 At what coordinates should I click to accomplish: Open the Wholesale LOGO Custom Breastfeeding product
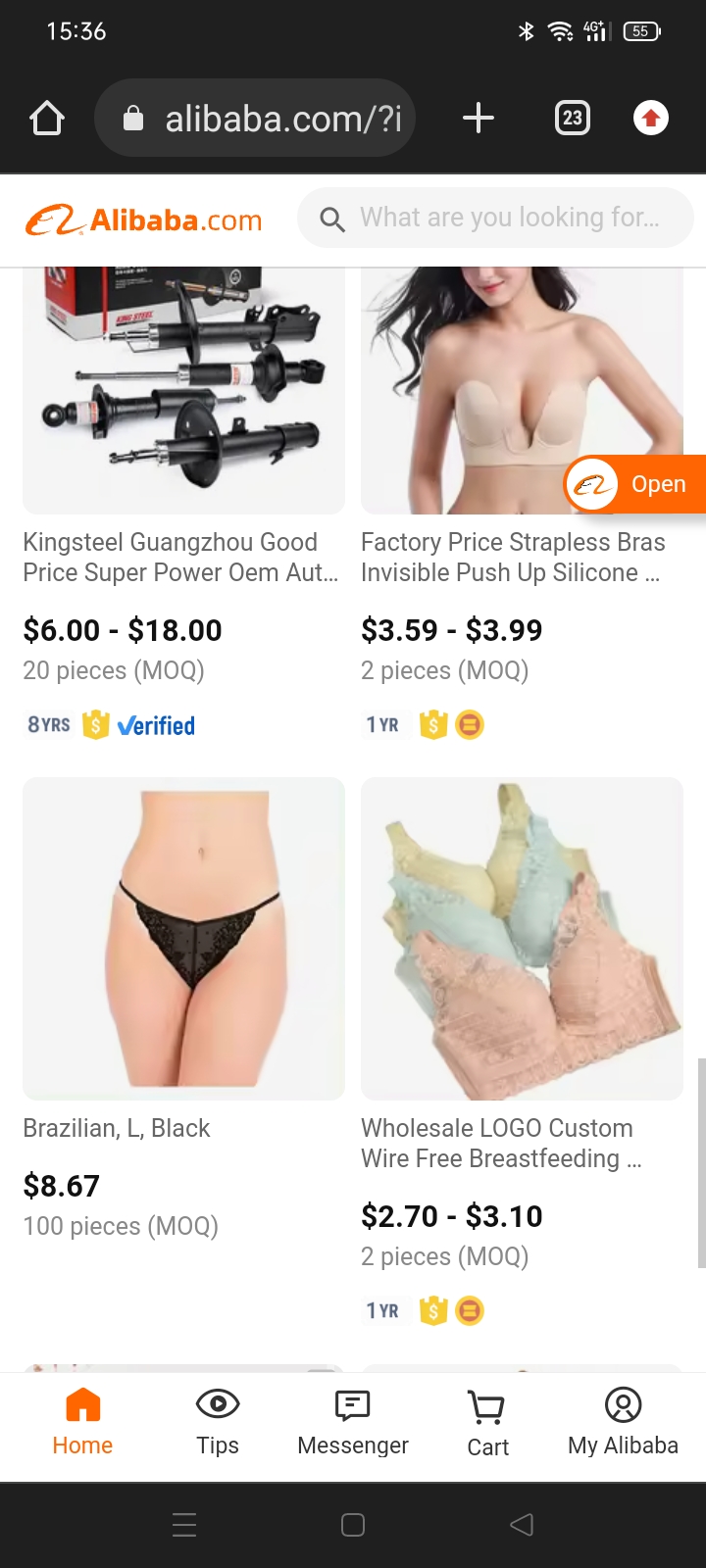point(522,939)
